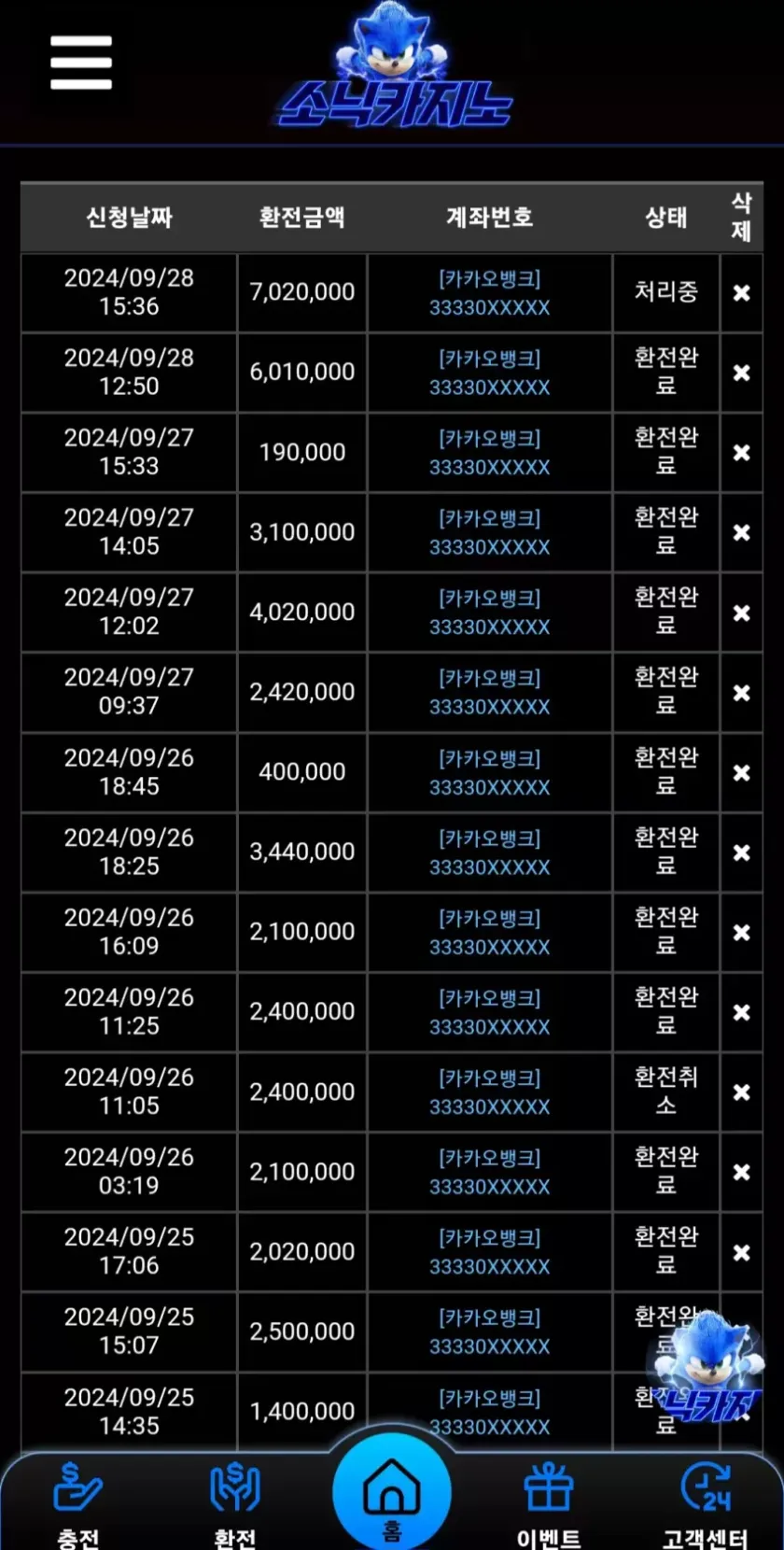
Task: Delete the 2,020,000 withdrawal entry
Action: 741,1252
